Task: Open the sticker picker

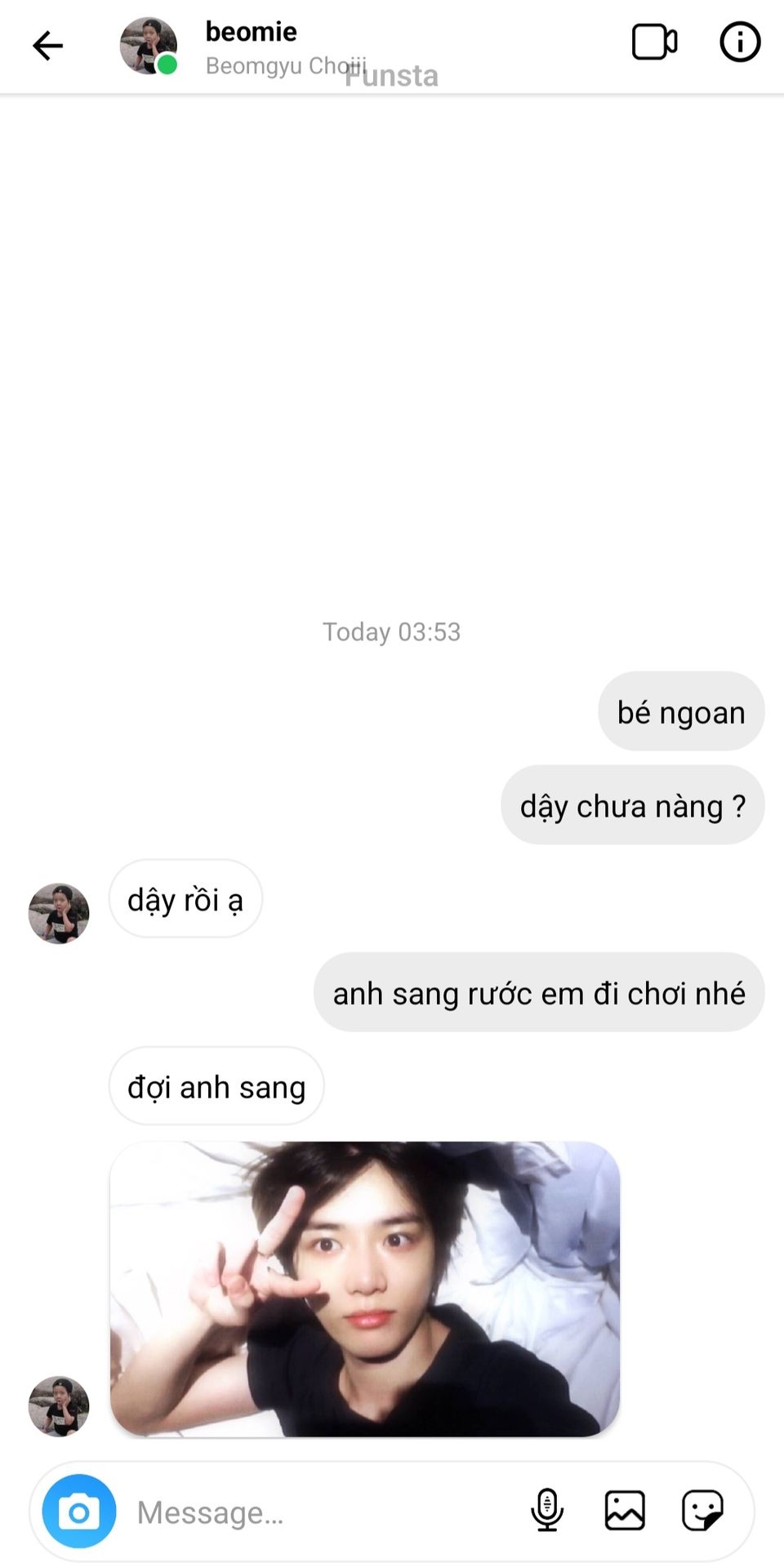Action: [x=702, y=1510]
